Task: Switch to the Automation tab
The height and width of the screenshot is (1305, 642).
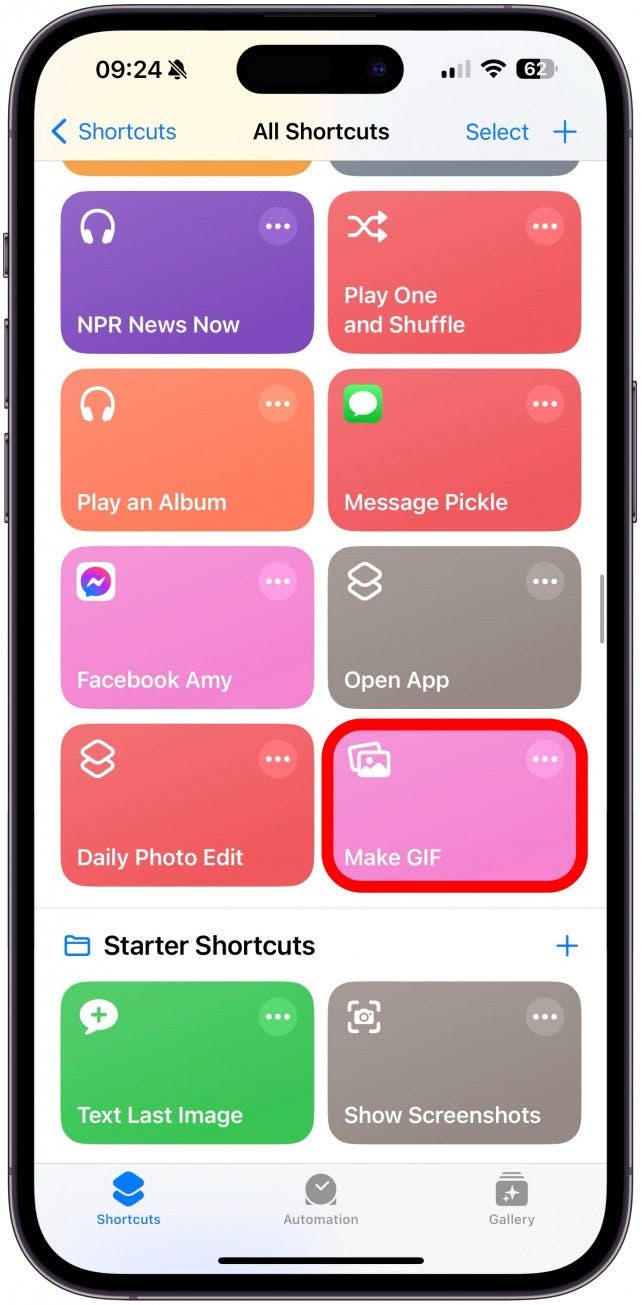Action: (320, 1199)
